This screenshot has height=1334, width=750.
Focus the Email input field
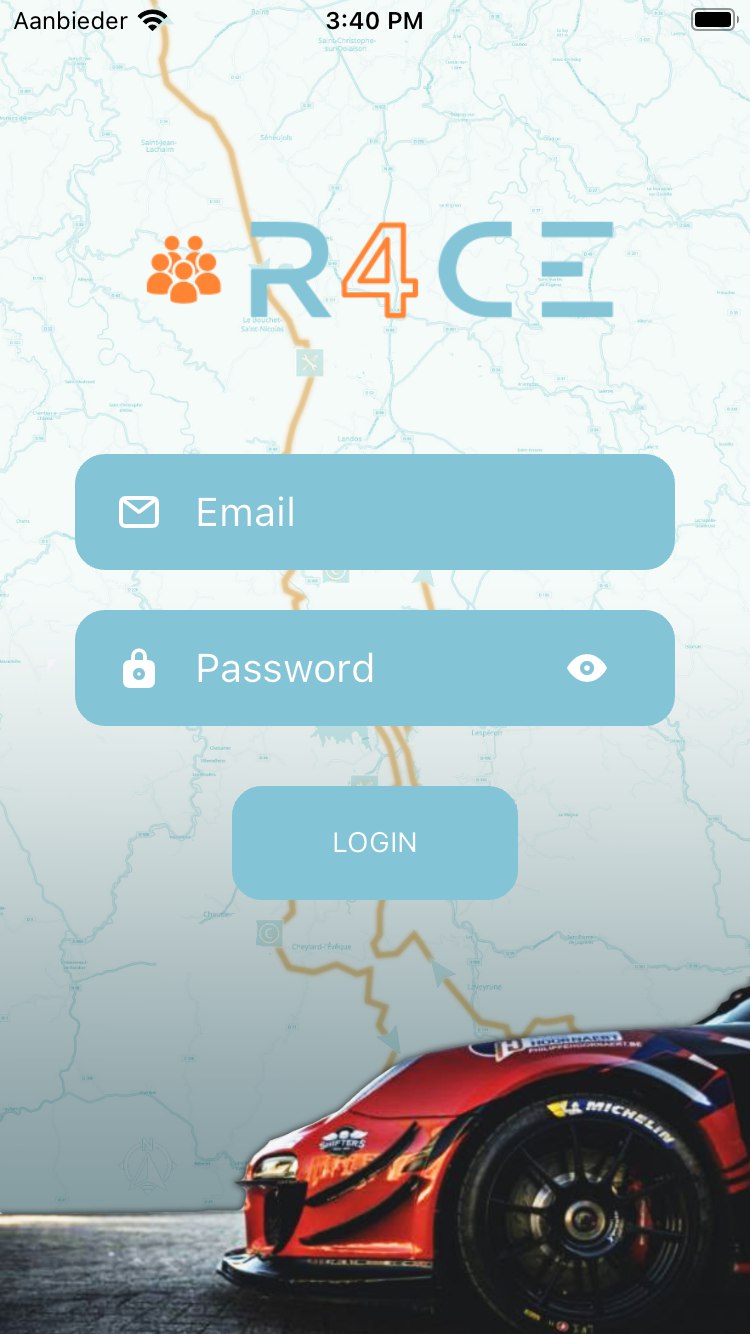(400, 512)
